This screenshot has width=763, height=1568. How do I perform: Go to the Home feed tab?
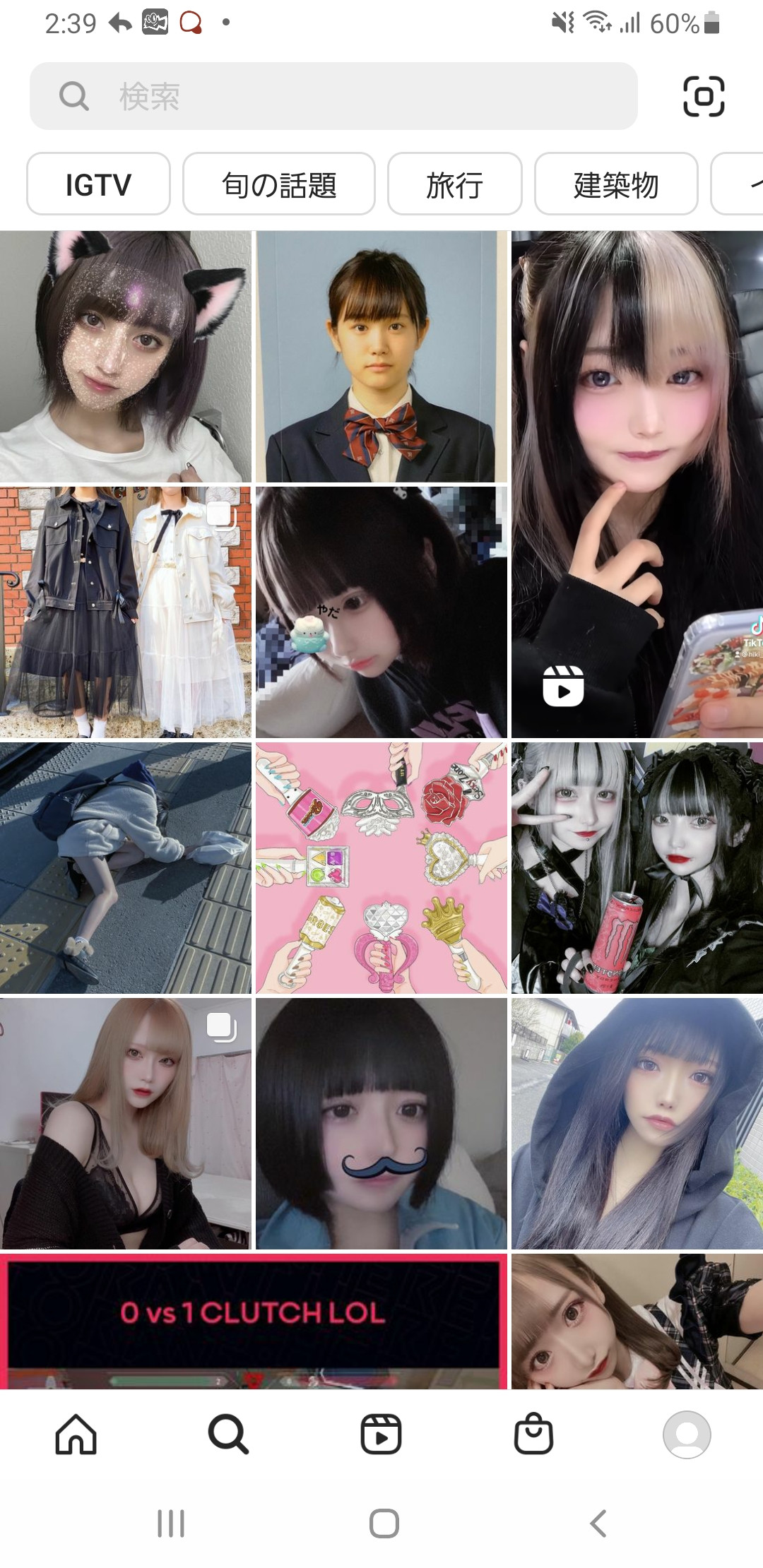coord(76,1435)
